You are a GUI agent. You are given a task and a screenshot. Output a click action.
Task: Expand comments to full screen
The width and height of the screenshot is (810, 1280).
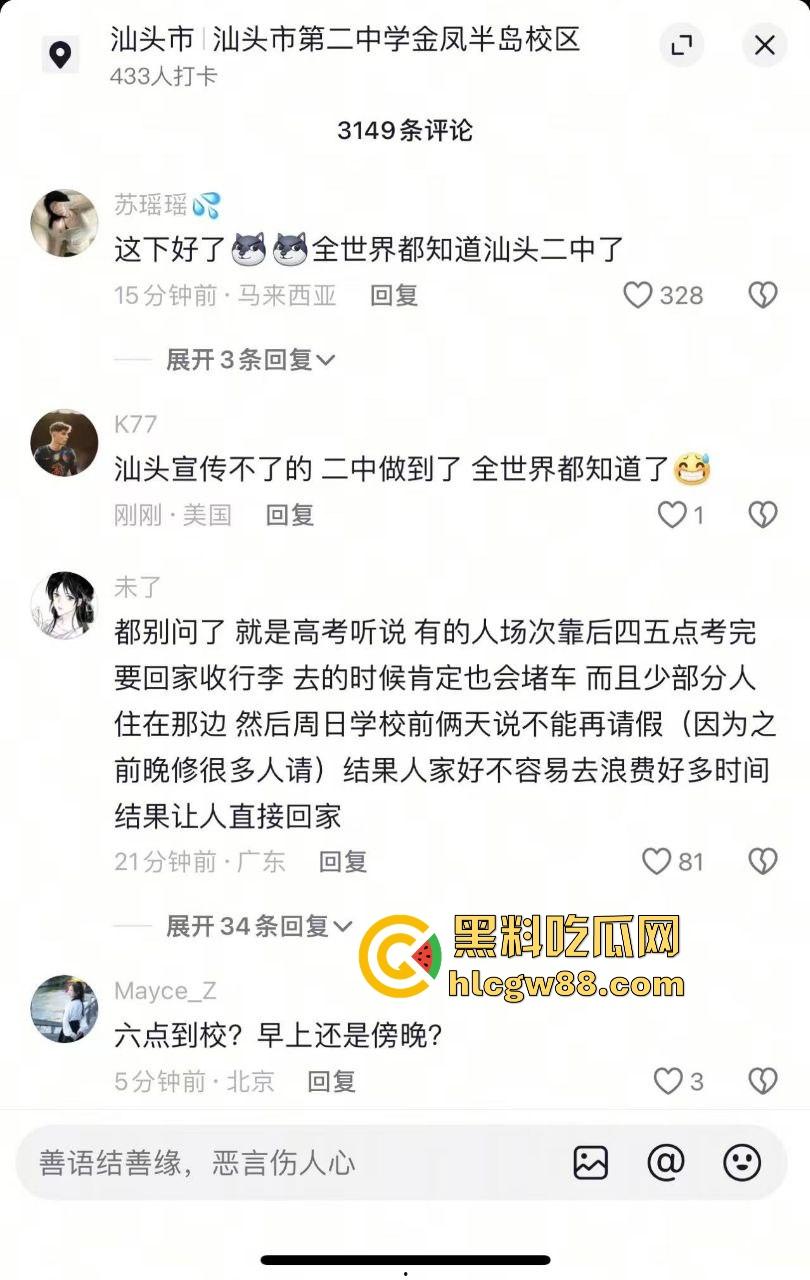(x=682, y=45)
